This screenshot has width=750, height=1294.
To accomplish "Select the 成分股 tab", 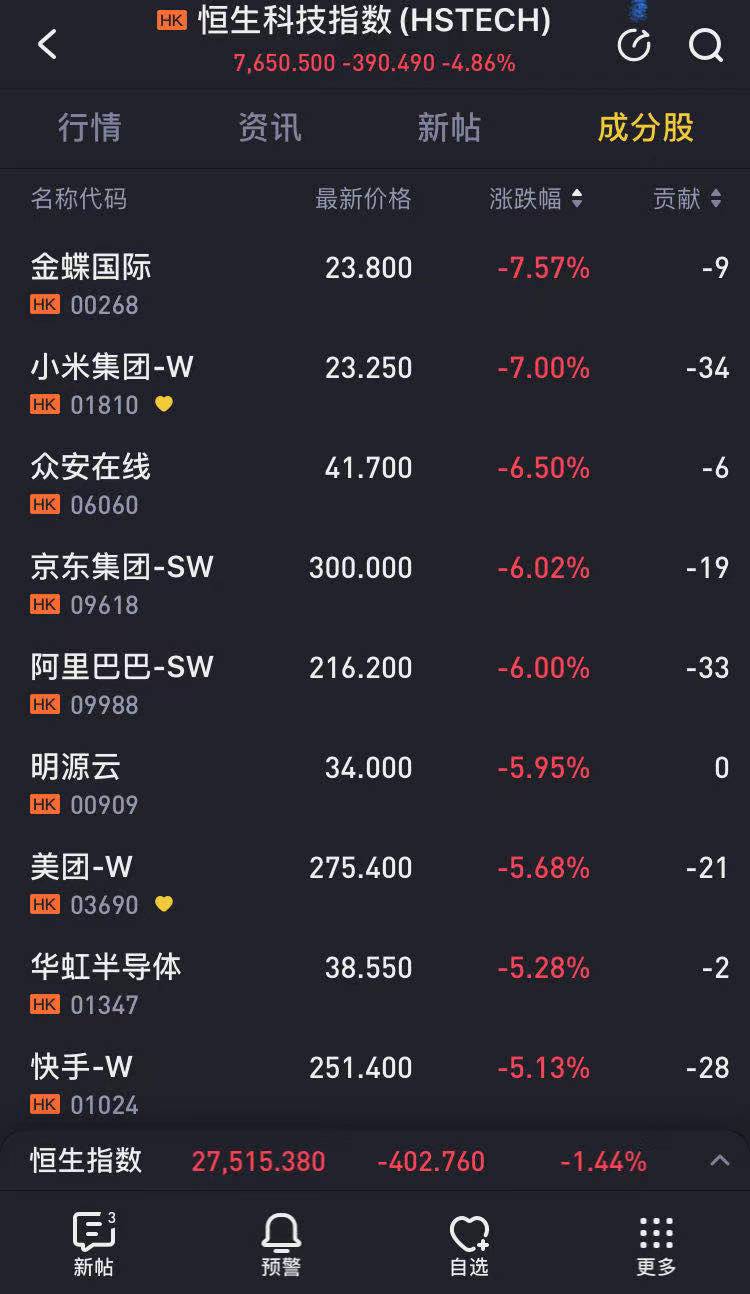I will [645, 127].
